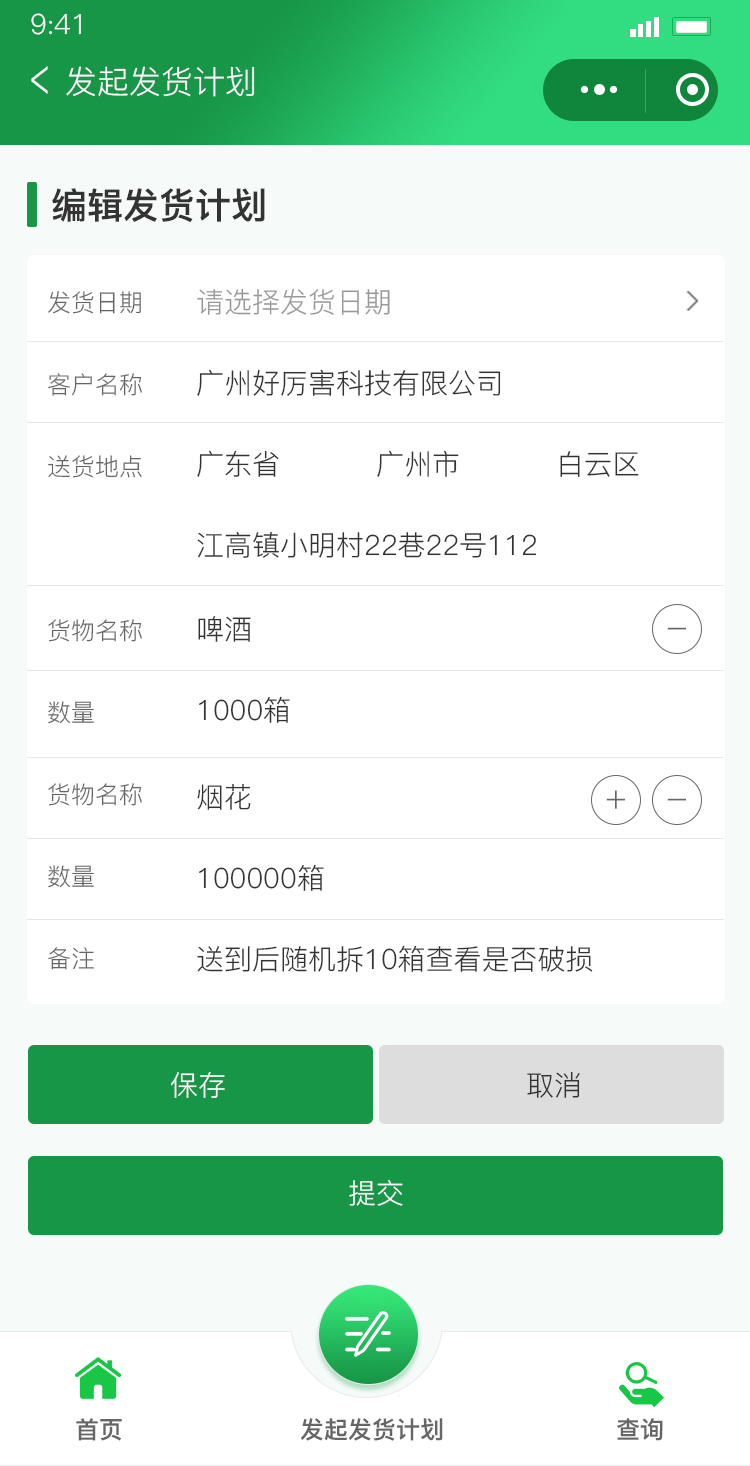Click the 取消 cancel button
The height and width of the screenshot is (1466, 750).
[x=551, y=1084]
